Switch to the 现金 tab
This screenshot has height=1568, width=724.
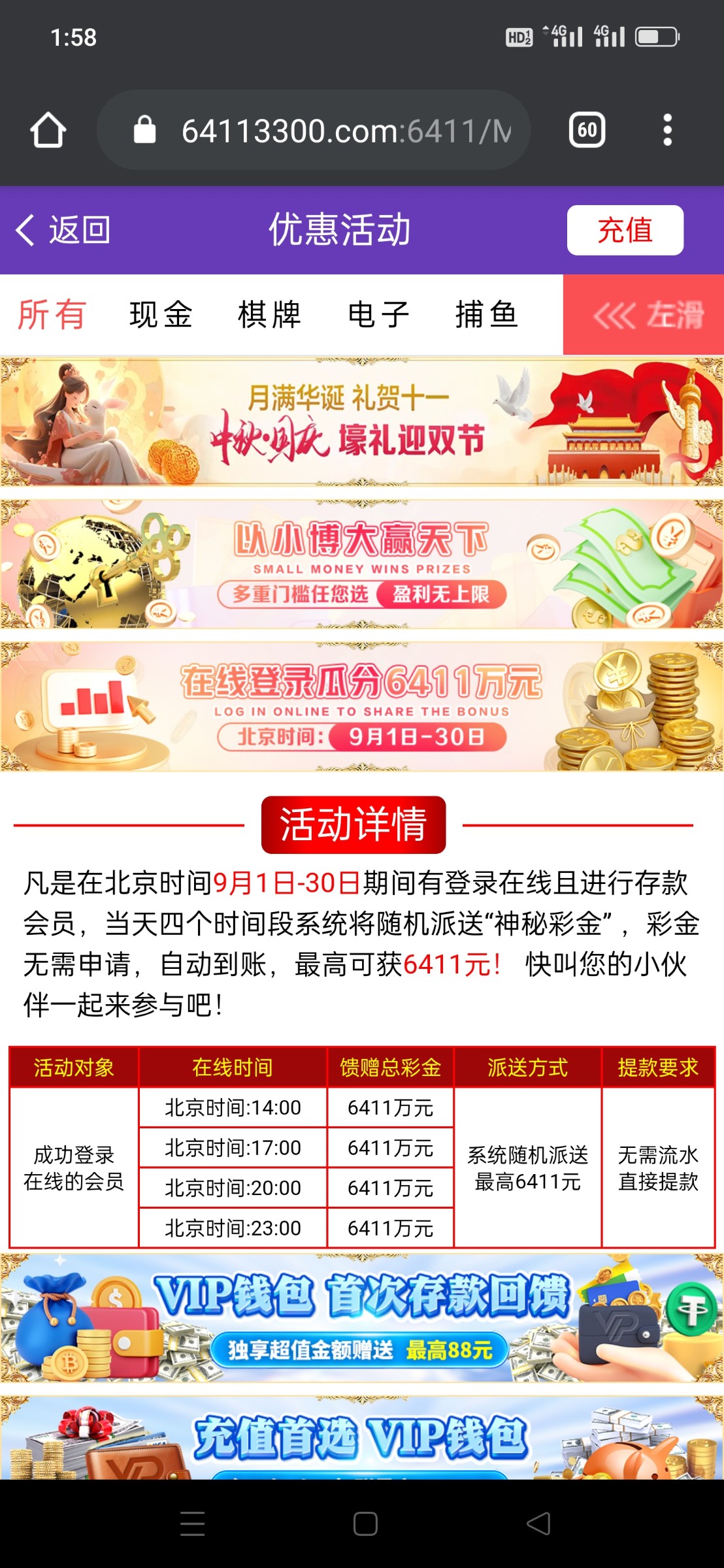[161, 315]
